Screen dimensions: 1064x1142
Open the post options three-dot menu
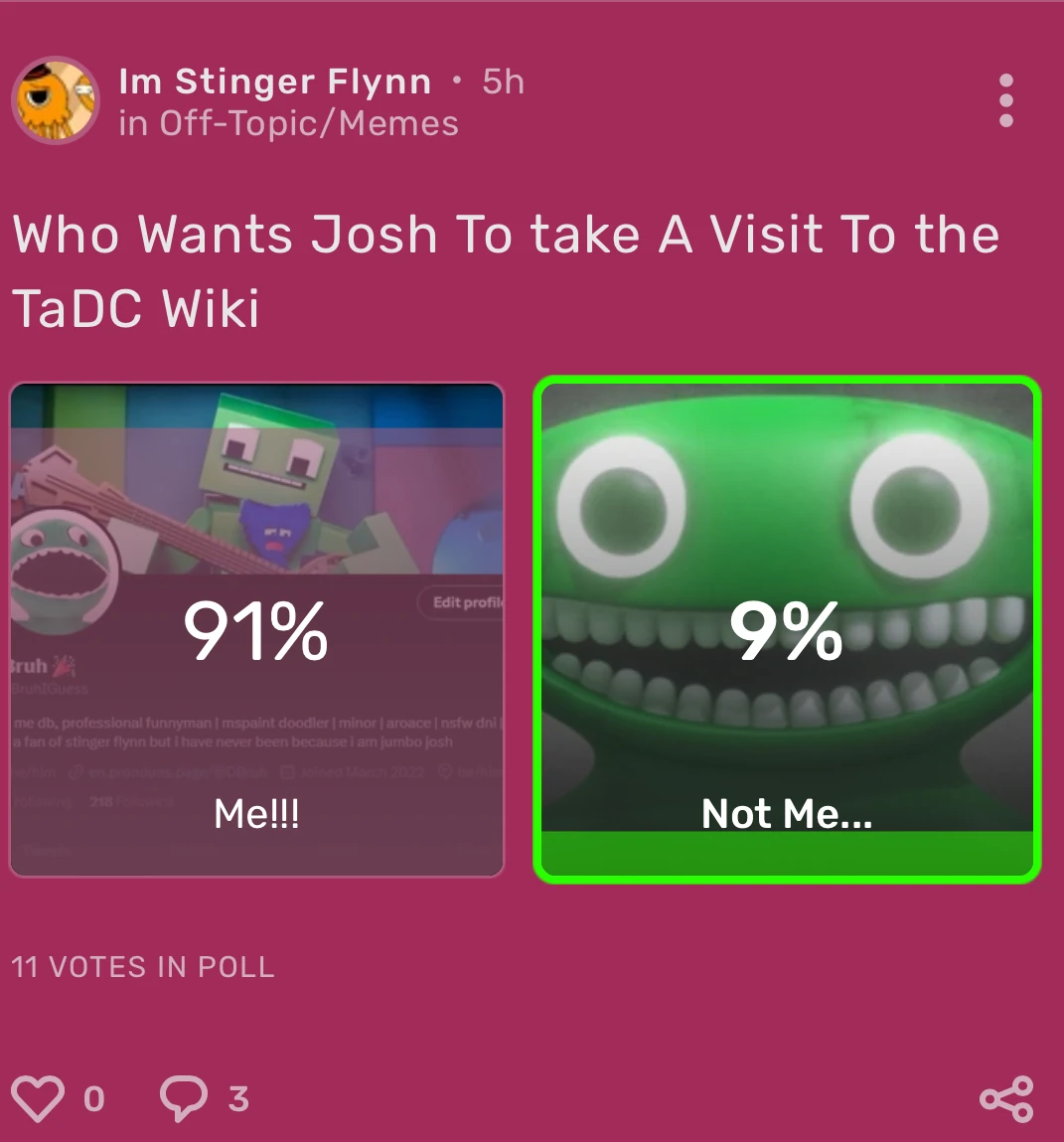coord(1005,100)
